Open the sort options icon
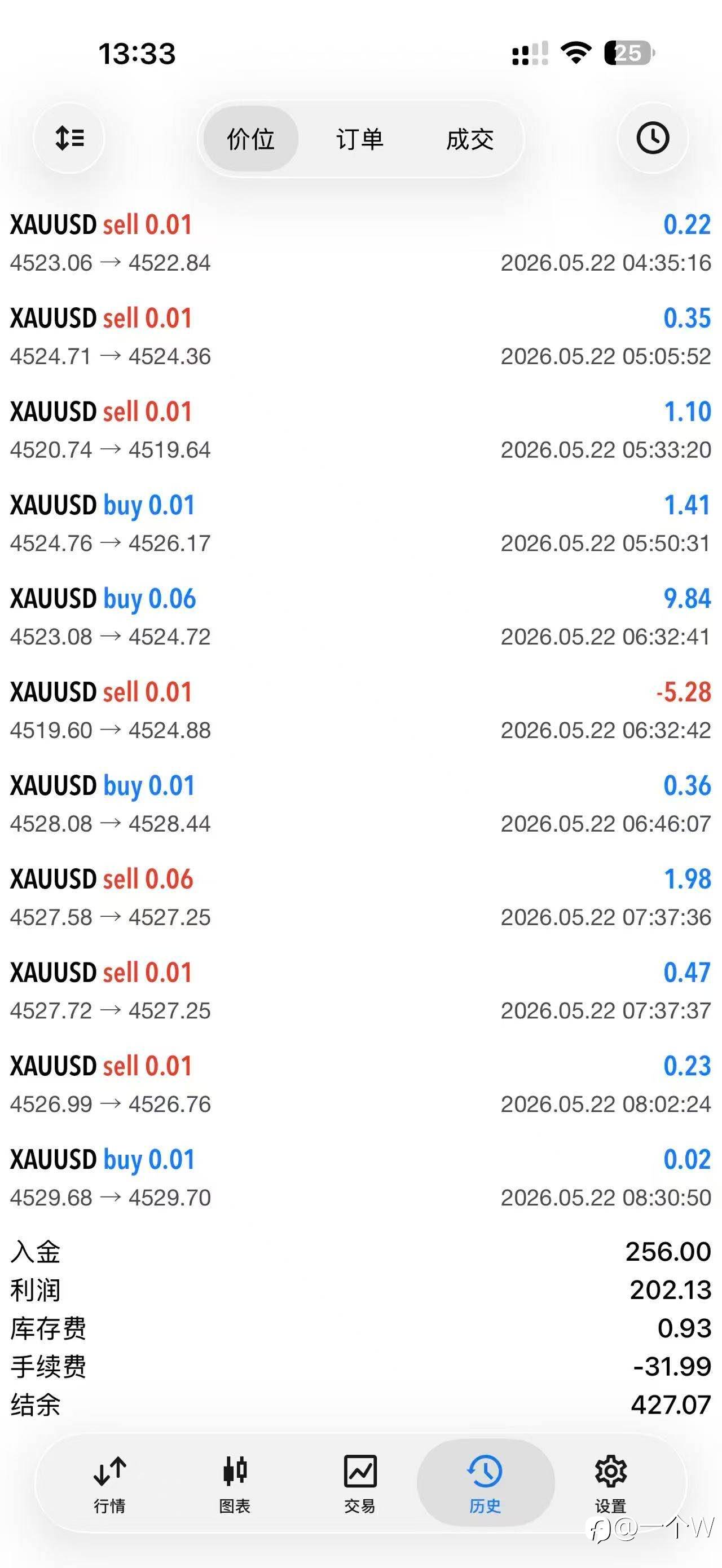722x1568 pixels. (69, 138)
